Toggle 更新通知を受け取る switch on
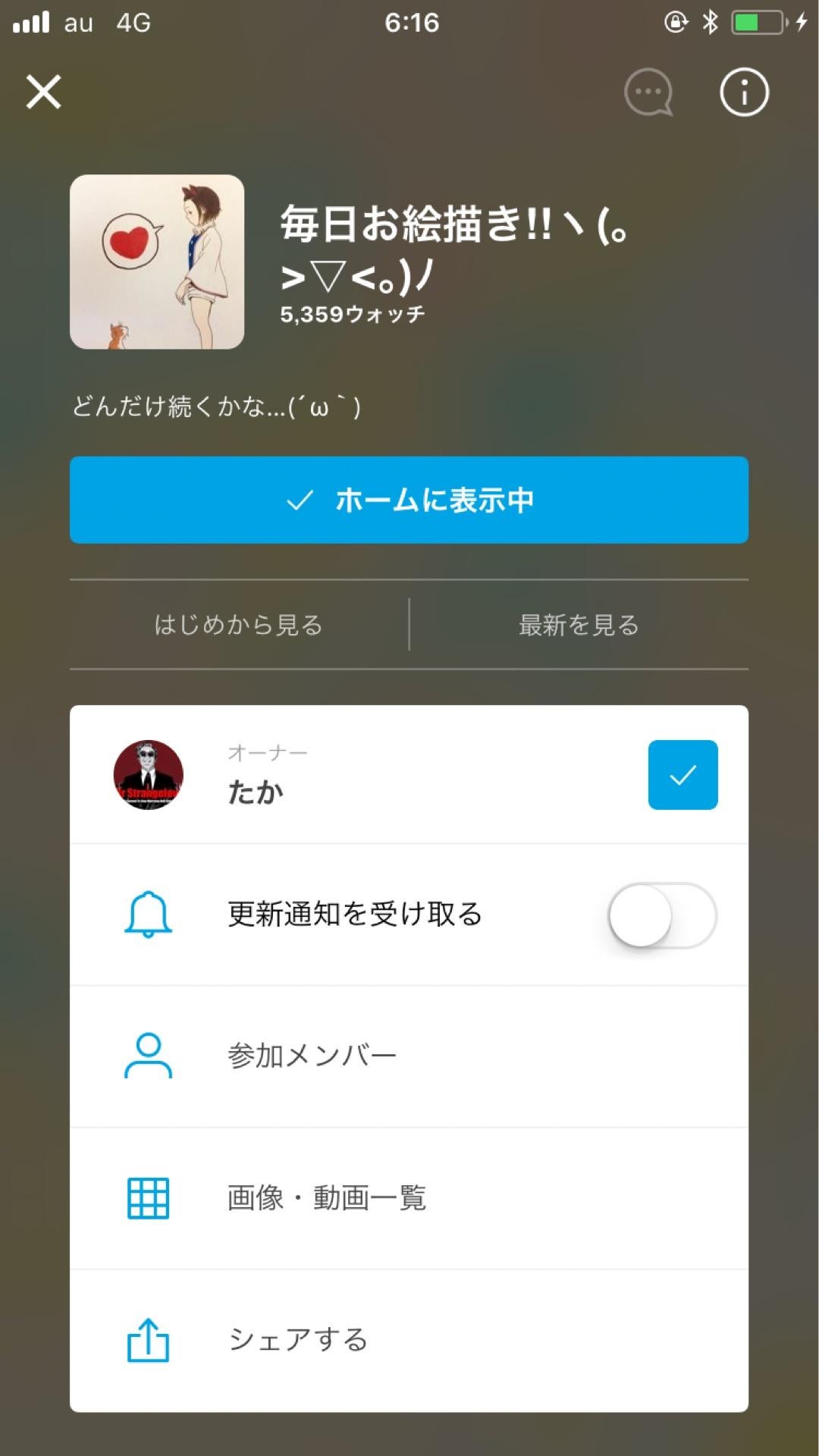 pyautogui.click(x=662, y=916)
